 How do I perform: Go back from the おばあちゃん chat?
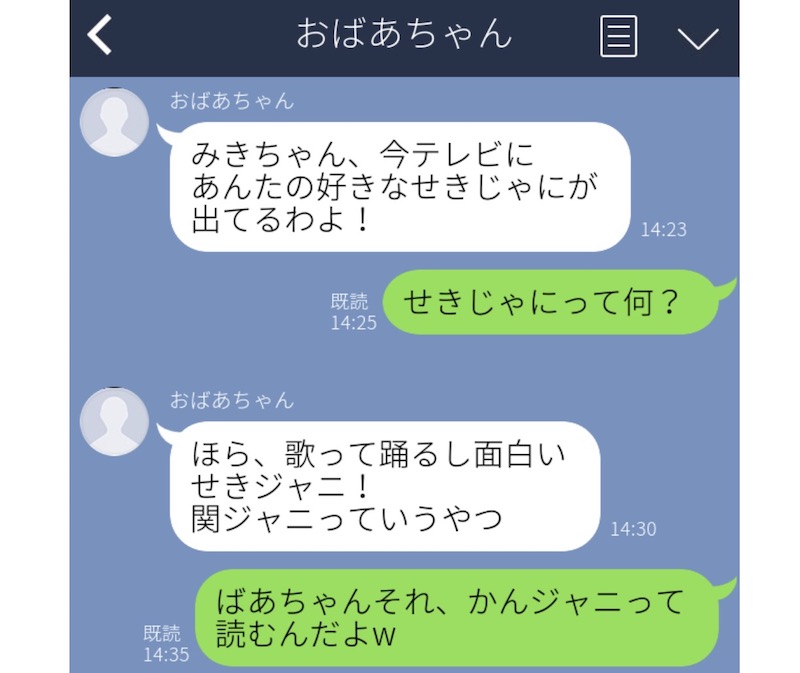pos(100,36)
